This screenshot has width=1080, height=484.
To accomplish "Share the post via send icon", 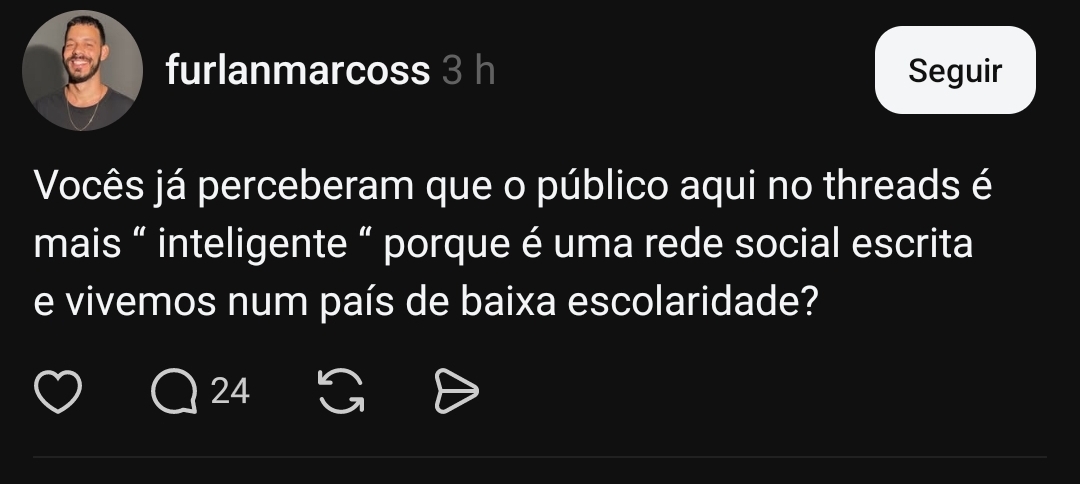I will (x=457, y=392).
